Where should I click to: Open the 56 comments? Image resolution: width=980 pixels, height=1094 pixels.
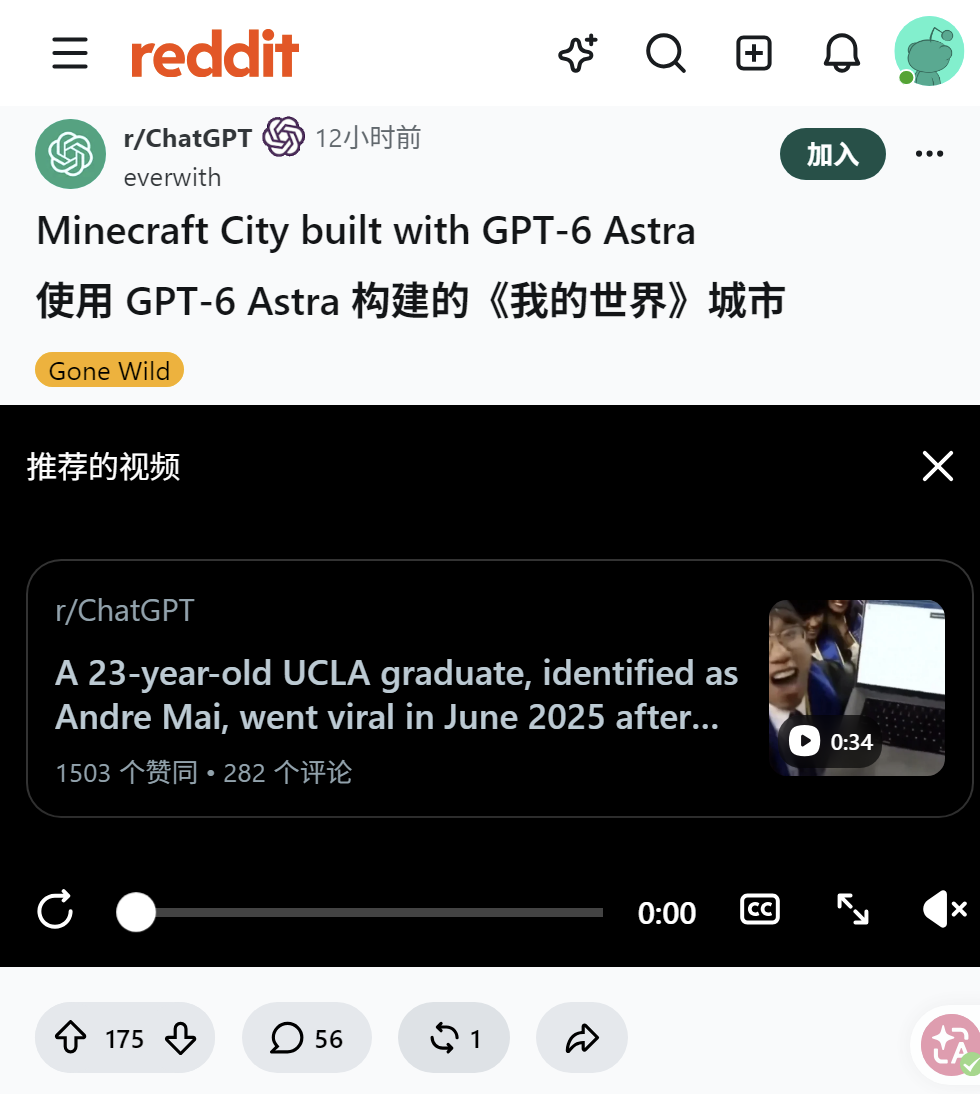307,1038
